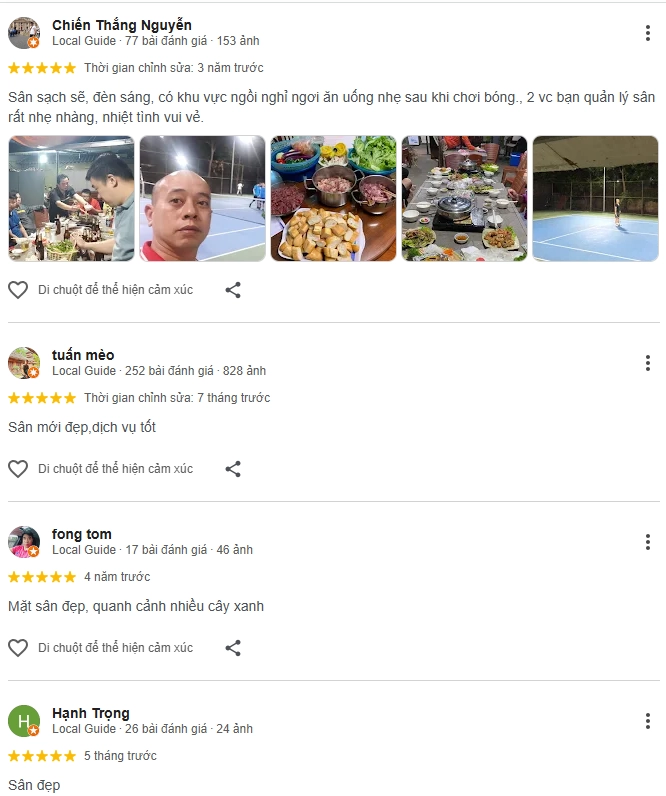This screenshot has width=666, height=796.
Task: Open overflow menu on Chiến Thắng Nguyễn's review
Action: click(648, 33)
